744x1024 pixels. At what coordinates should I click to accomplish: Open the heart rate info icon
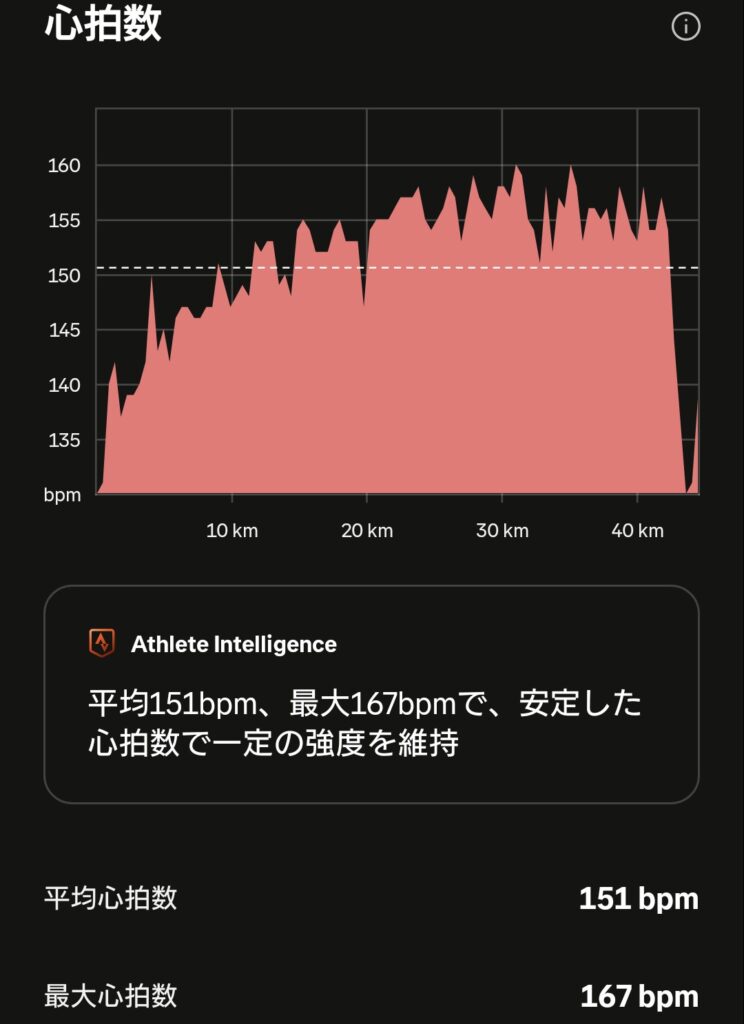(x=685, y=27)
